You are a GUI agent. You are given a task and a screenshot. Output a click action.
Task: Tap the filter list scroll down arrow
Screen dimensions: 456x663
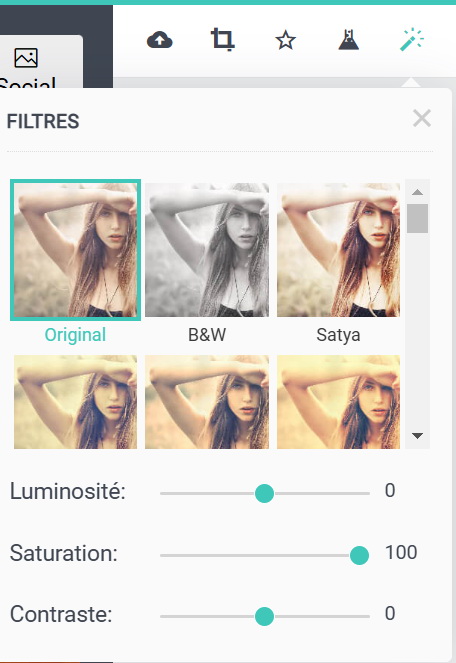[x=418, y=436]
